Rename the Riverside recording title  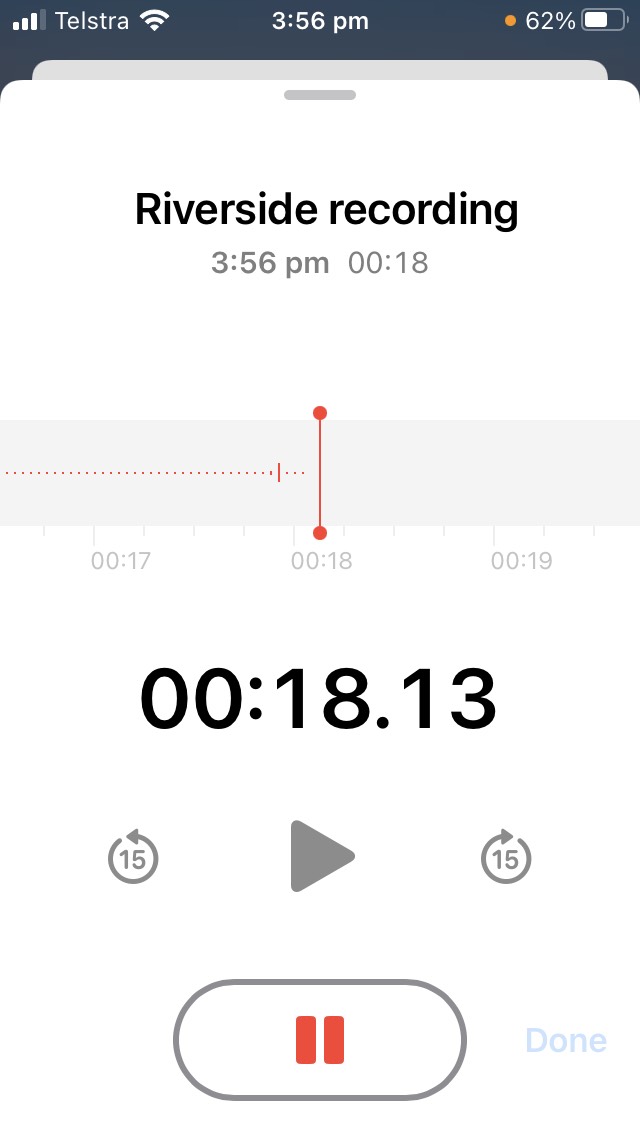coord(326,210)
